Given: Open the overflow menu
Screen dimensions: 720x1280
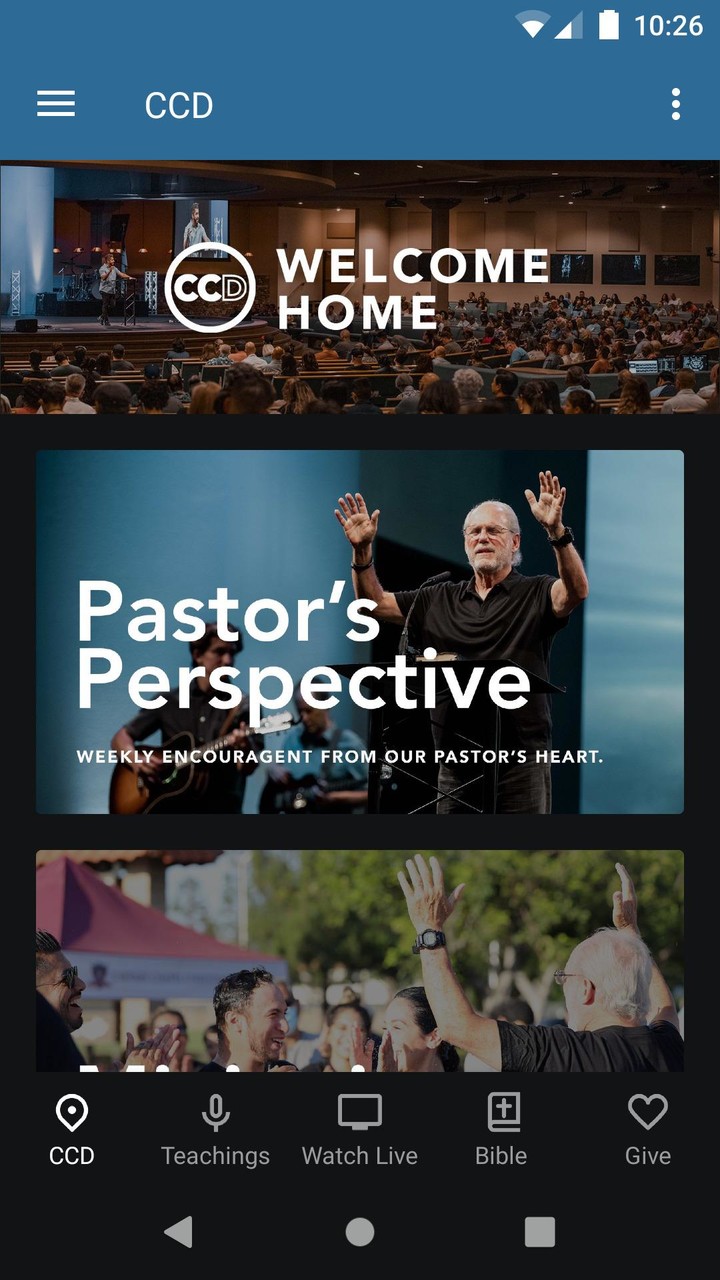Looking at the screenshot, I should tap(676, 104).
